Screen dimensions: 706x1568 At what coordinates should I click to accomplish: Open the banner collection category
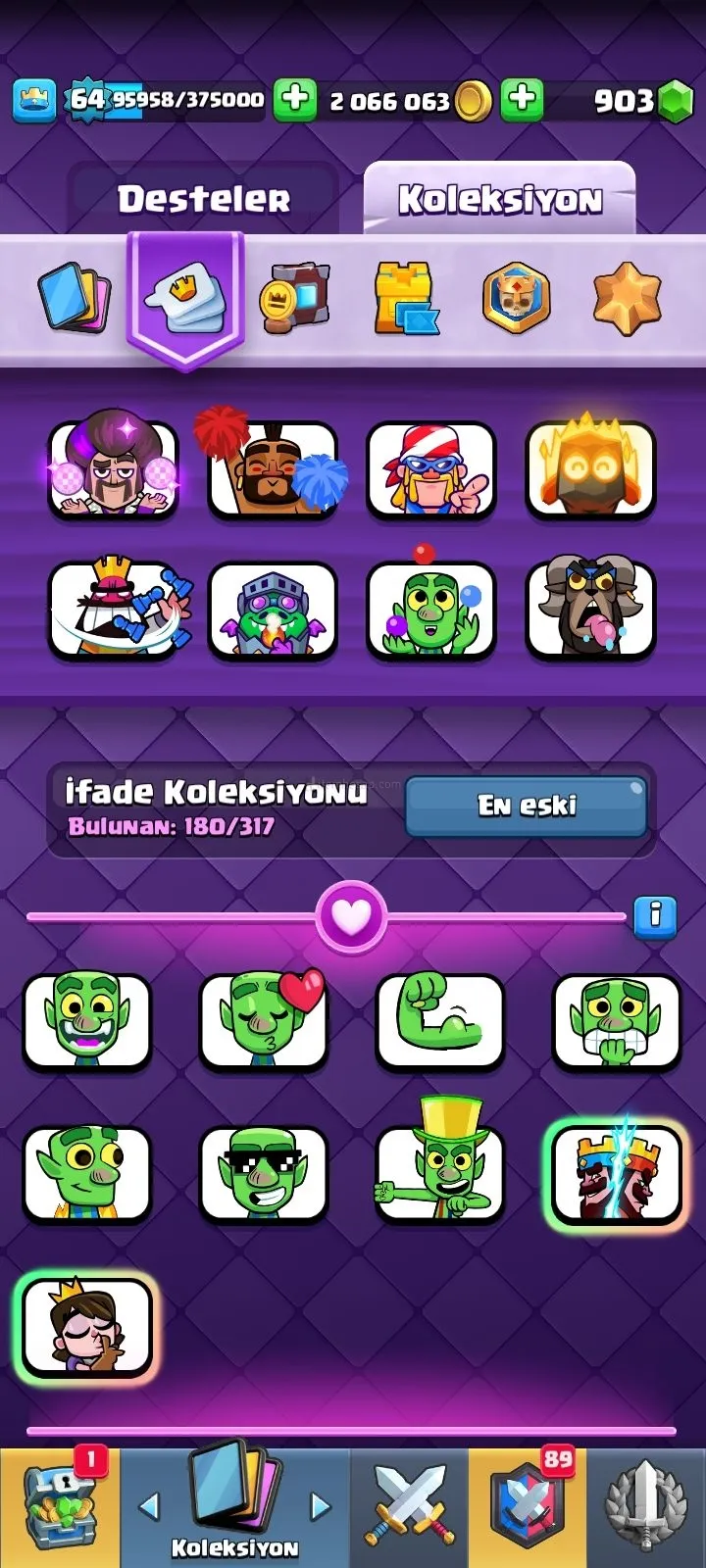point(294,297)
